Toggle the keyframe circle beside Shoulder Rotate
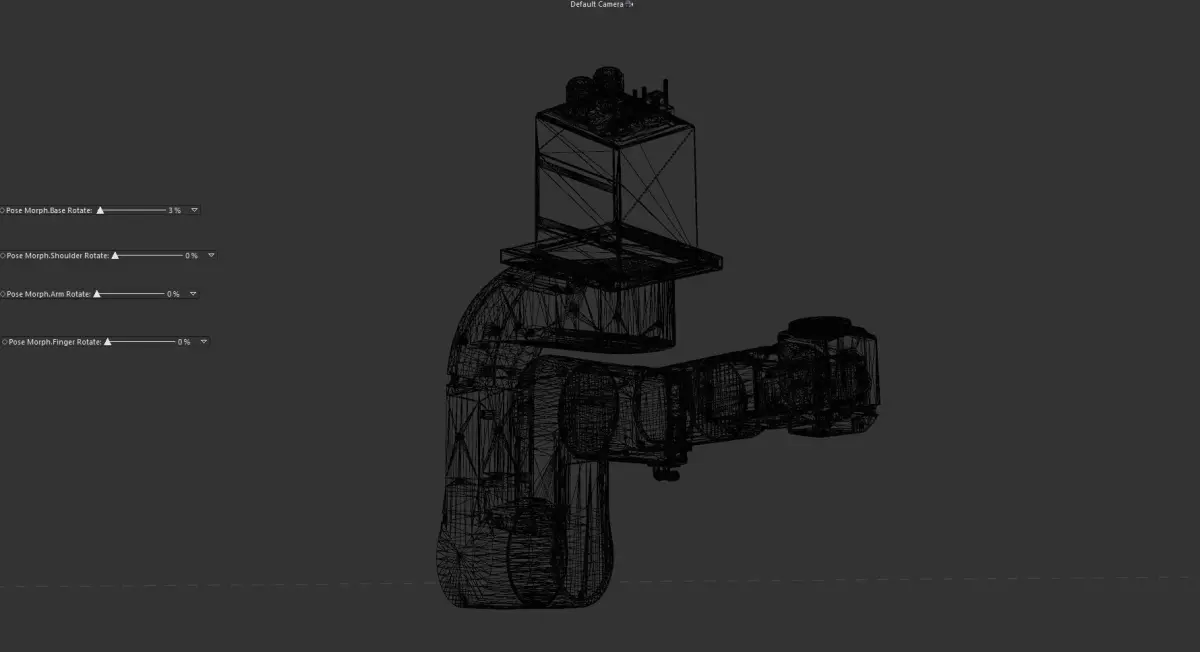The image size is (1200, 652). (3, 256)
